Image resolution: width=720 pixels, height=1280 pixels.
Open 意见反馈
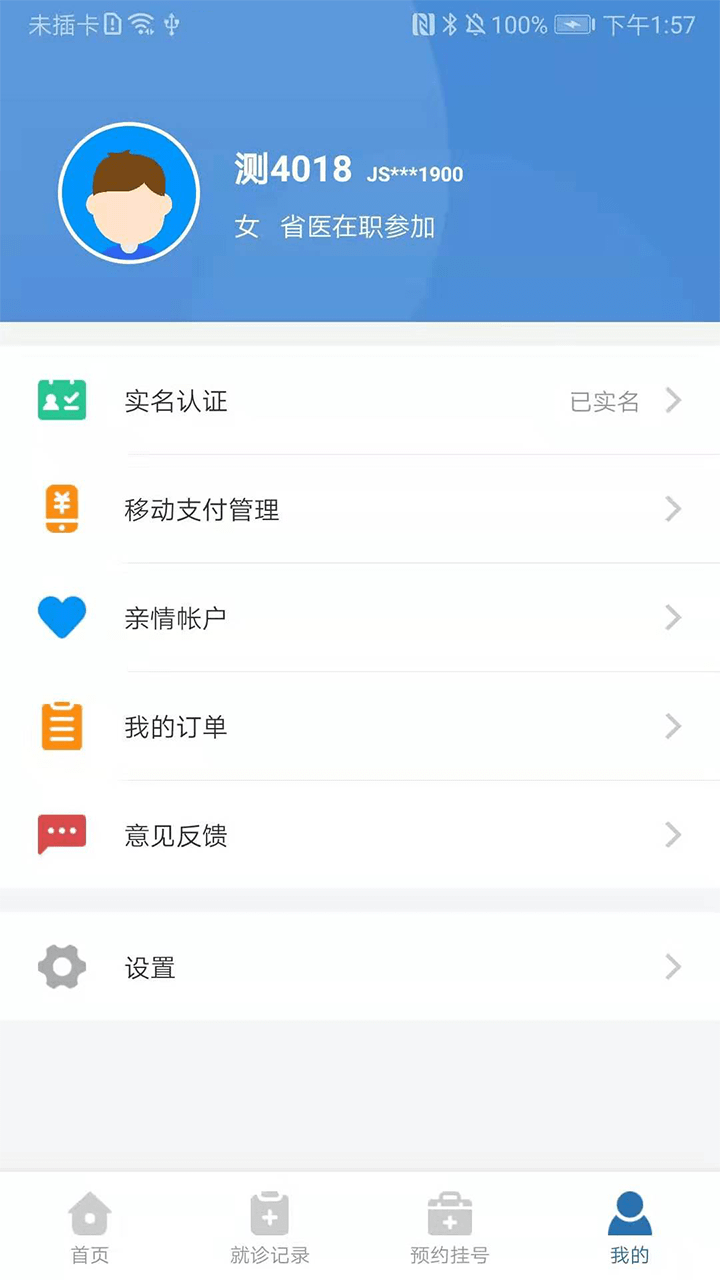(x=360, y=835)
